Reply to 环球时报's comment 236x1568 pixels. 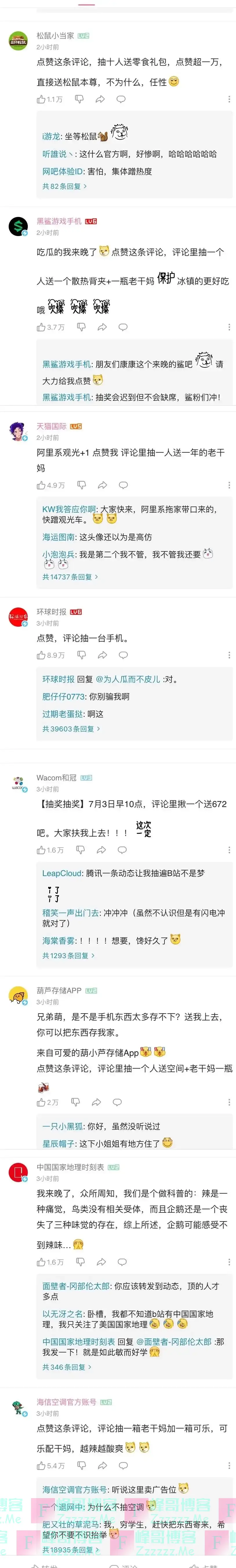pyautogui.click(x=123, y=655)
